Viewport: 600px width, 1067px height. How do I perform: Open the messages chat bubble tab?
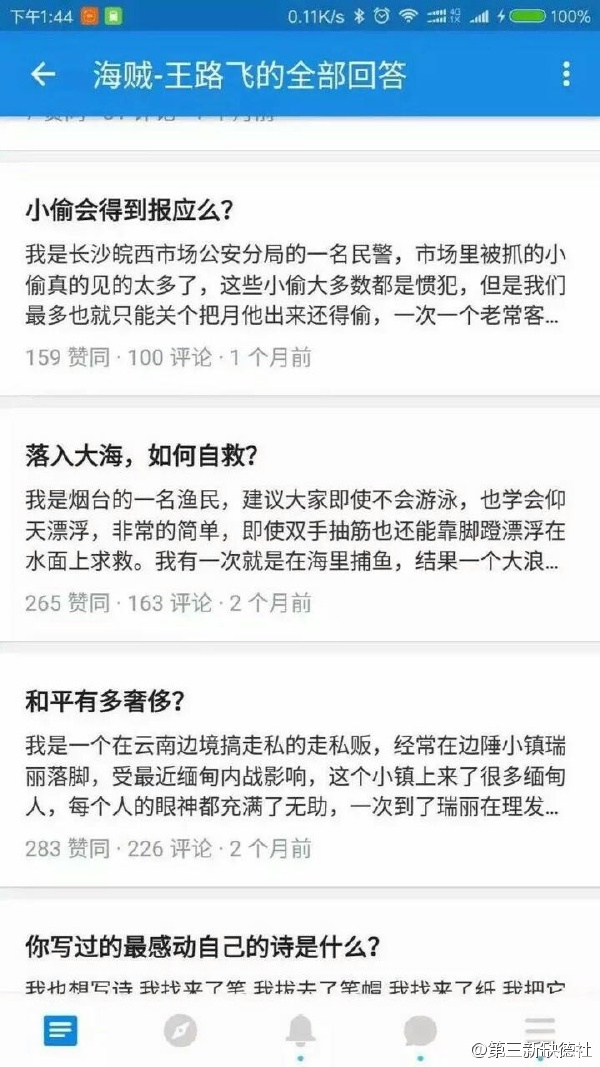[x=420, y=1030]
